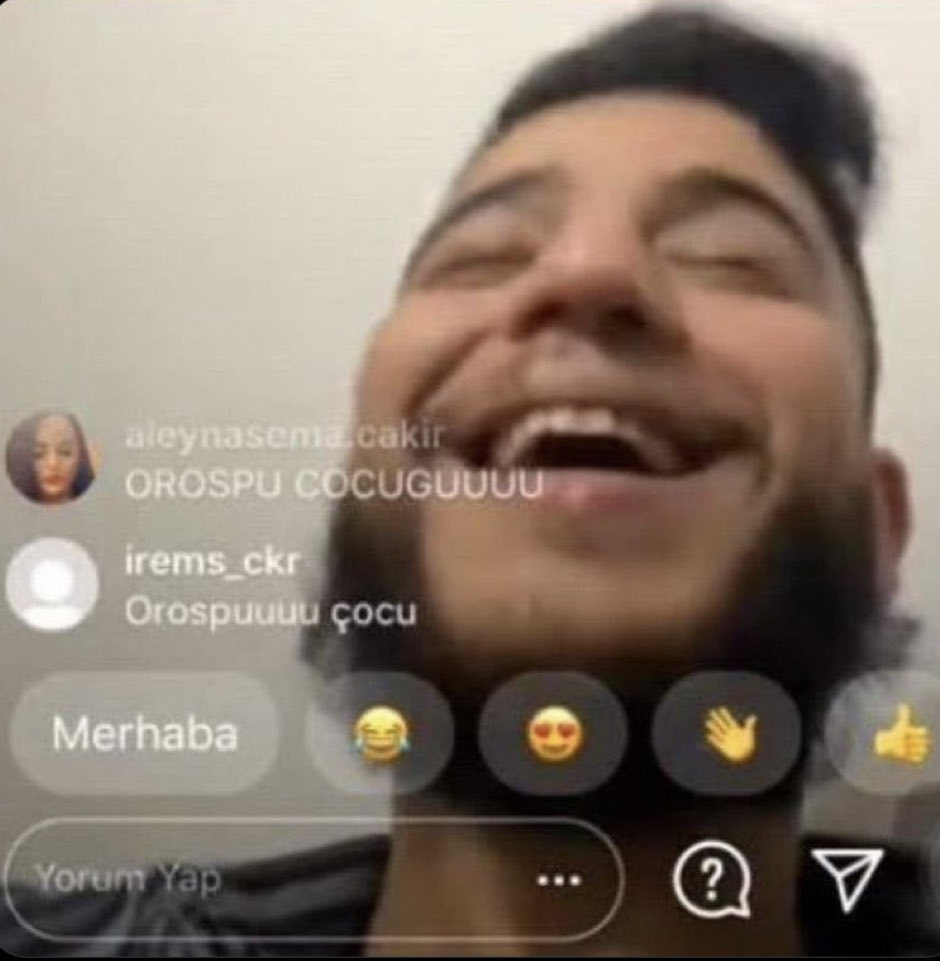Send the quick reply "Merhaba"
This screenshot has height=961, width=940.
point(144,734)
